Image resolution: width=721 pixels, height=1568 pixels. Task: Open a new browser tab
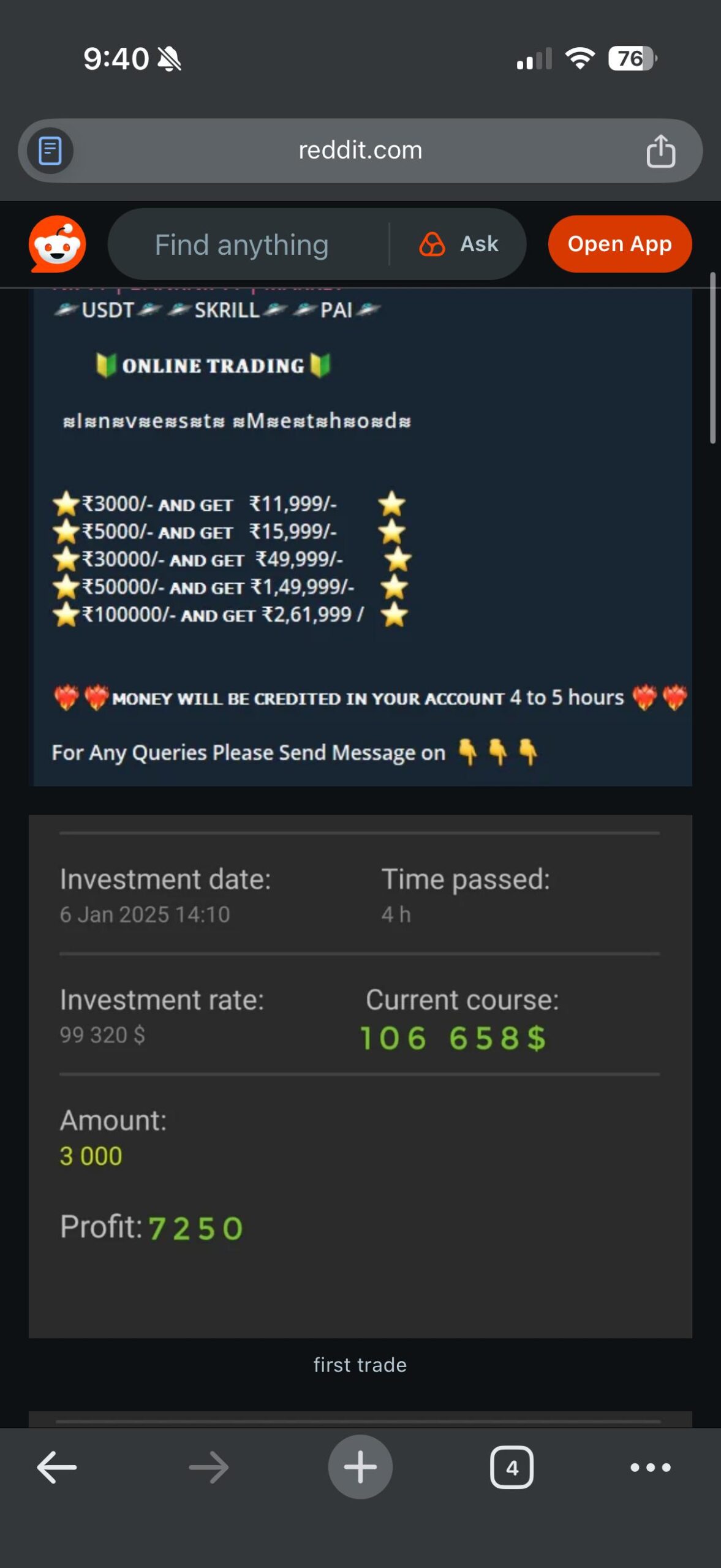click(360, 1467)
